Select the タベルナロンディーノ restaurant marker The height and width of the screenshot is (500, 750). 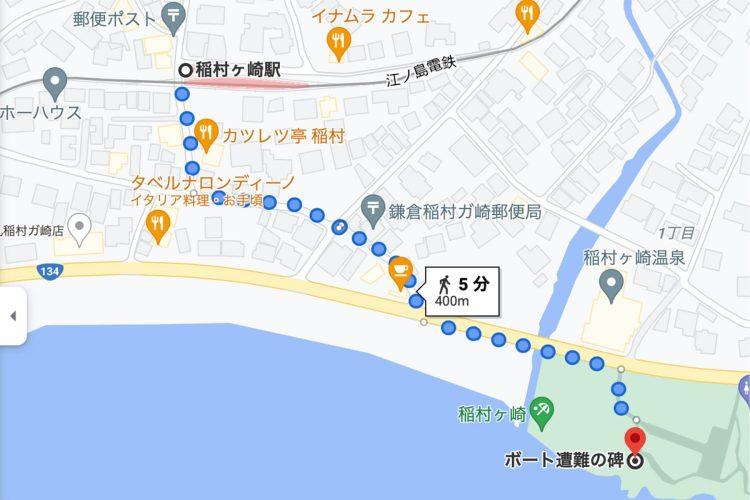click(x=157, y=224)
